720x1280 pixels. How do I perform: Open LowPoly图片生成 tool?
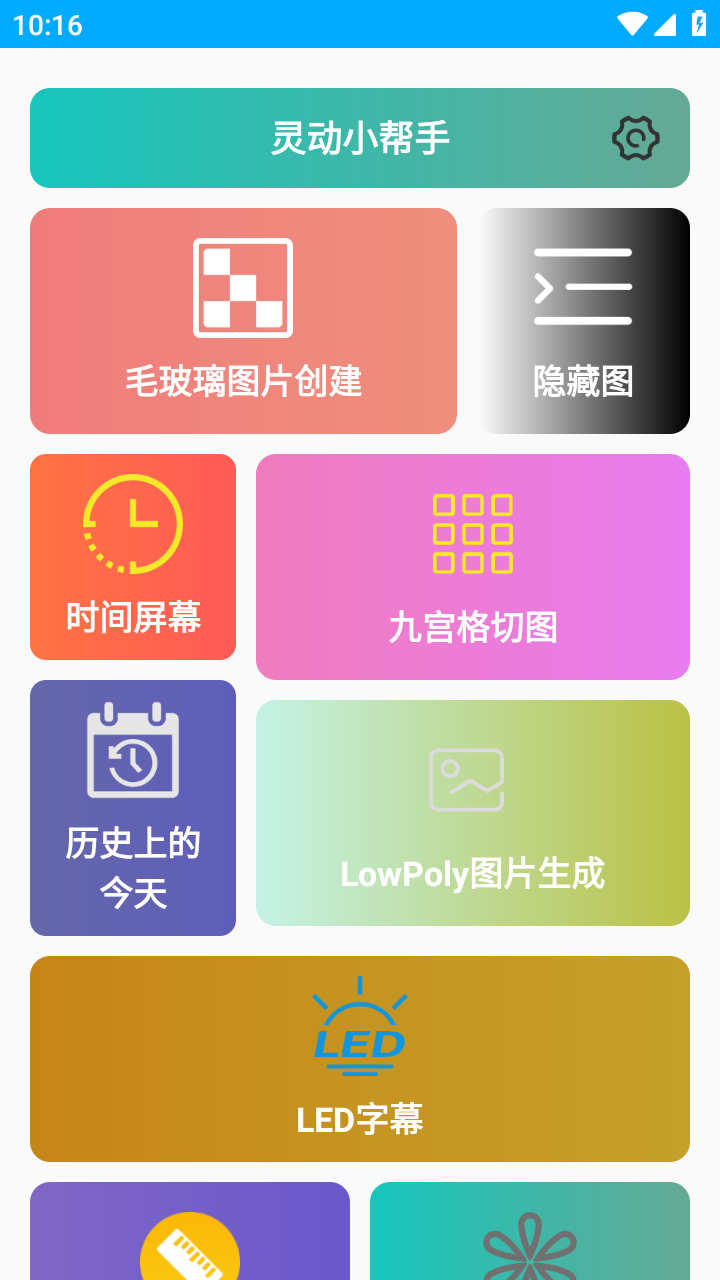tap(473, 813)
